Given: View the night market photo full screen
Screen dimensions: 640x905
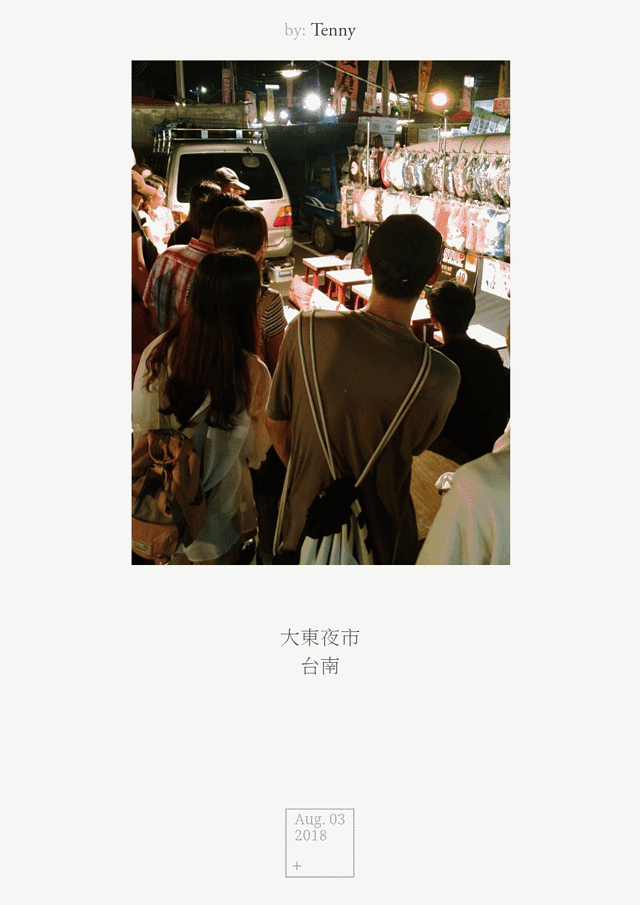Looking at the screenshot, I should pyautogui.click(x=320, y=312).
